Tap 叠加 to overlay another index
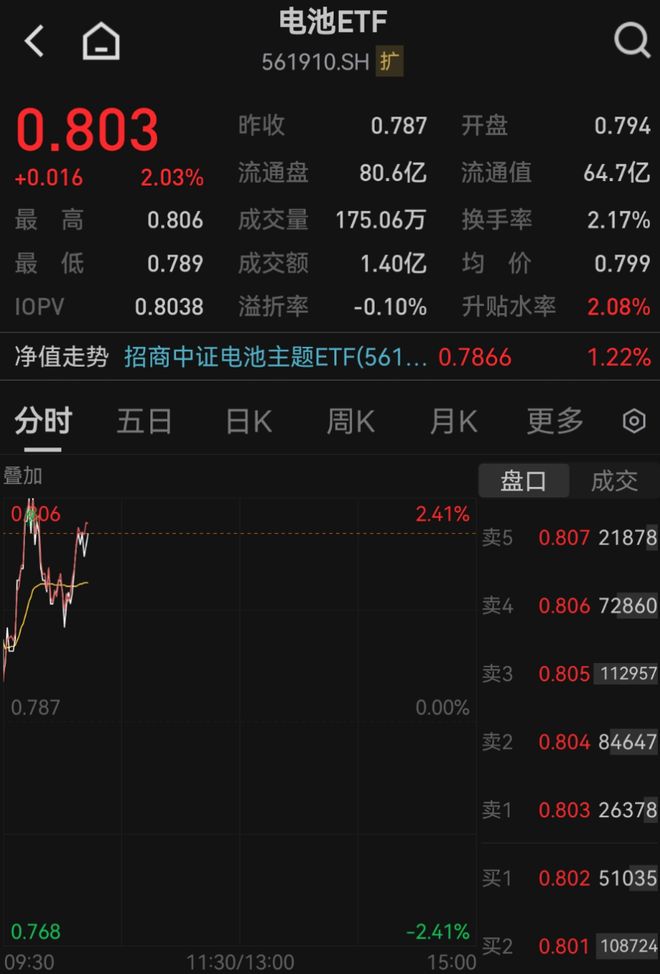 [24, 477]
